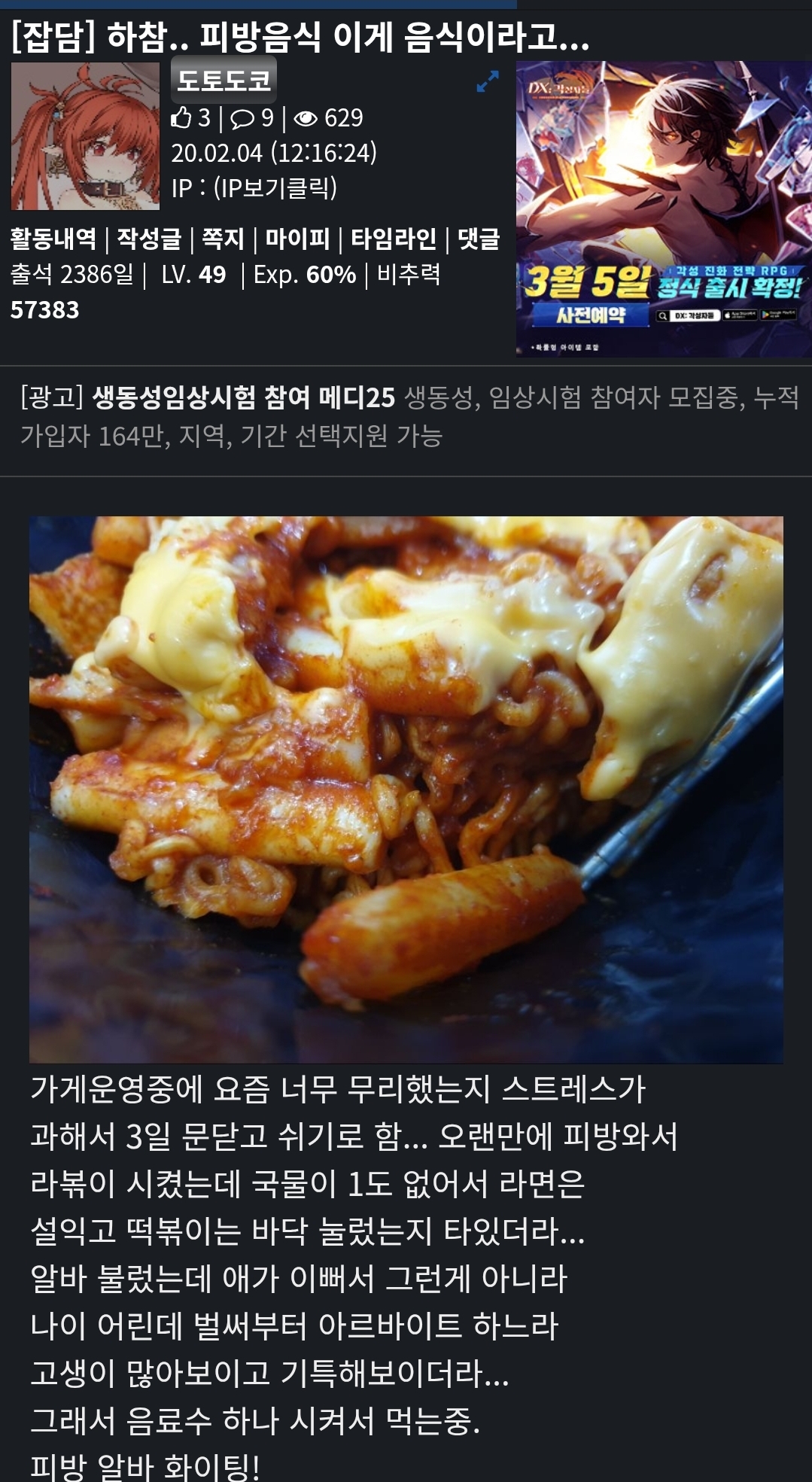The image size is (812, 1482).
Task: Send a 쪽지 message to the author
Action: (223, 239)
